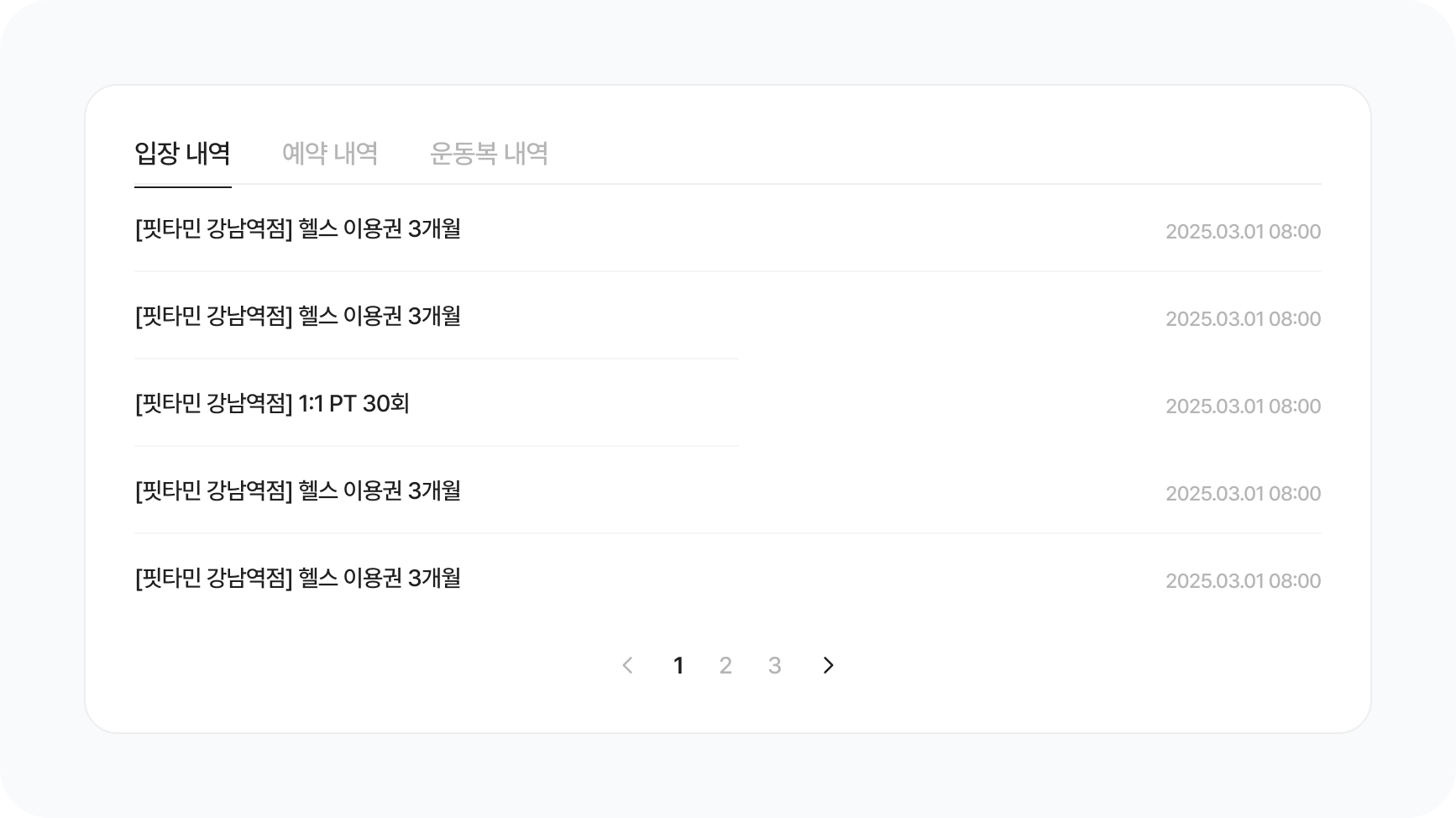Select the 입장 내역 tab
1456x818 pixels.
(x=182, y=154)
